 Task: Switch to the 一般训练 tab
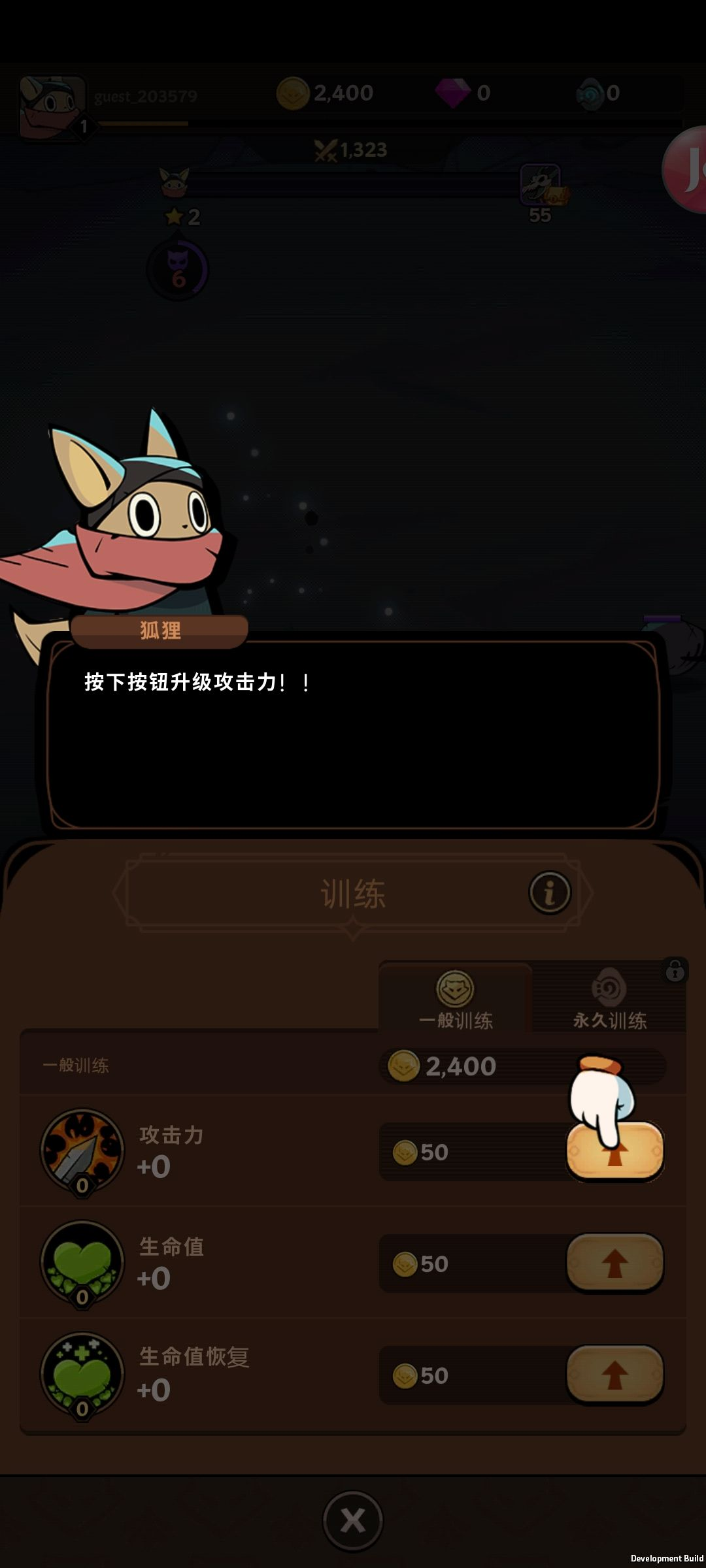pos(456,1000)
